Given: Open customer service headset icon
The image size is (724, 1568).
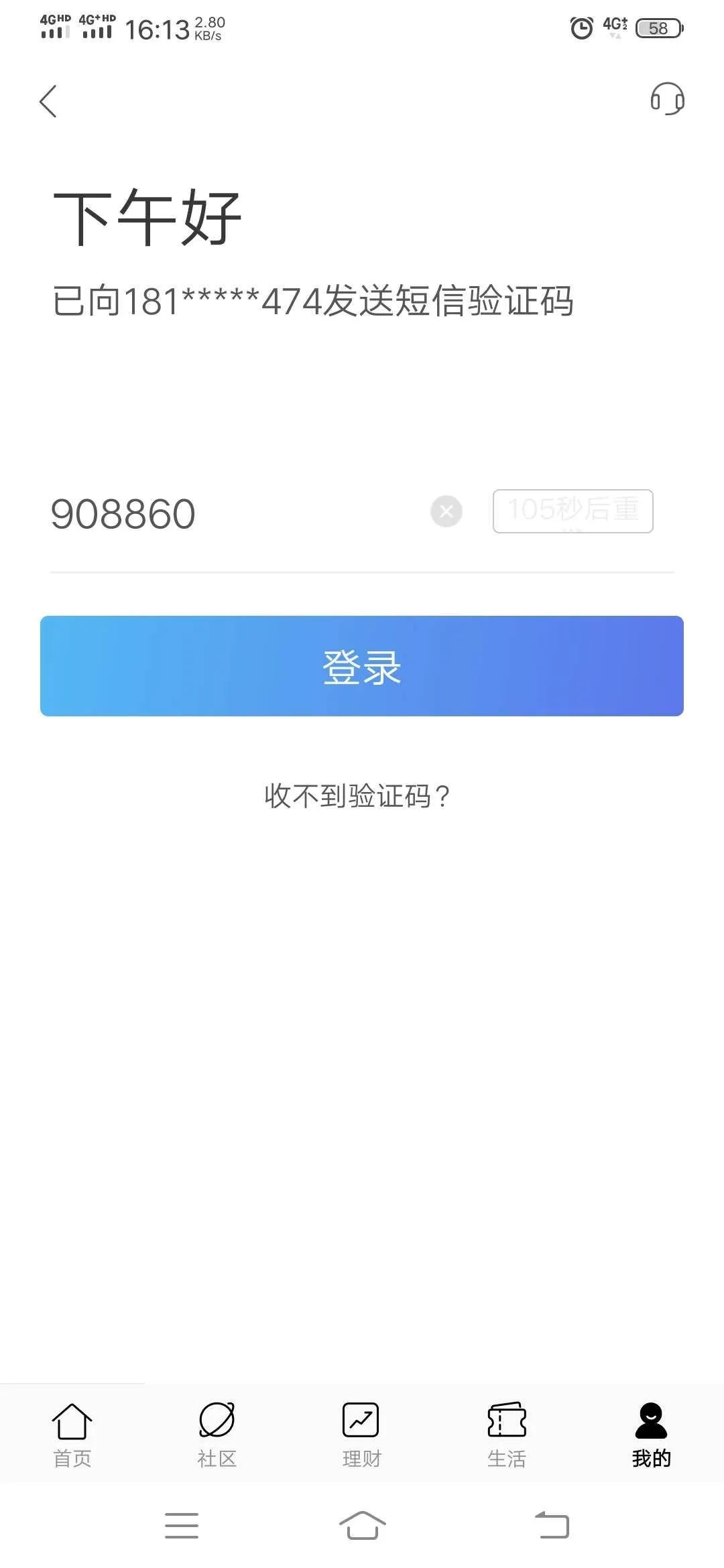Looking at the screenshot, I should coord(667,99).
